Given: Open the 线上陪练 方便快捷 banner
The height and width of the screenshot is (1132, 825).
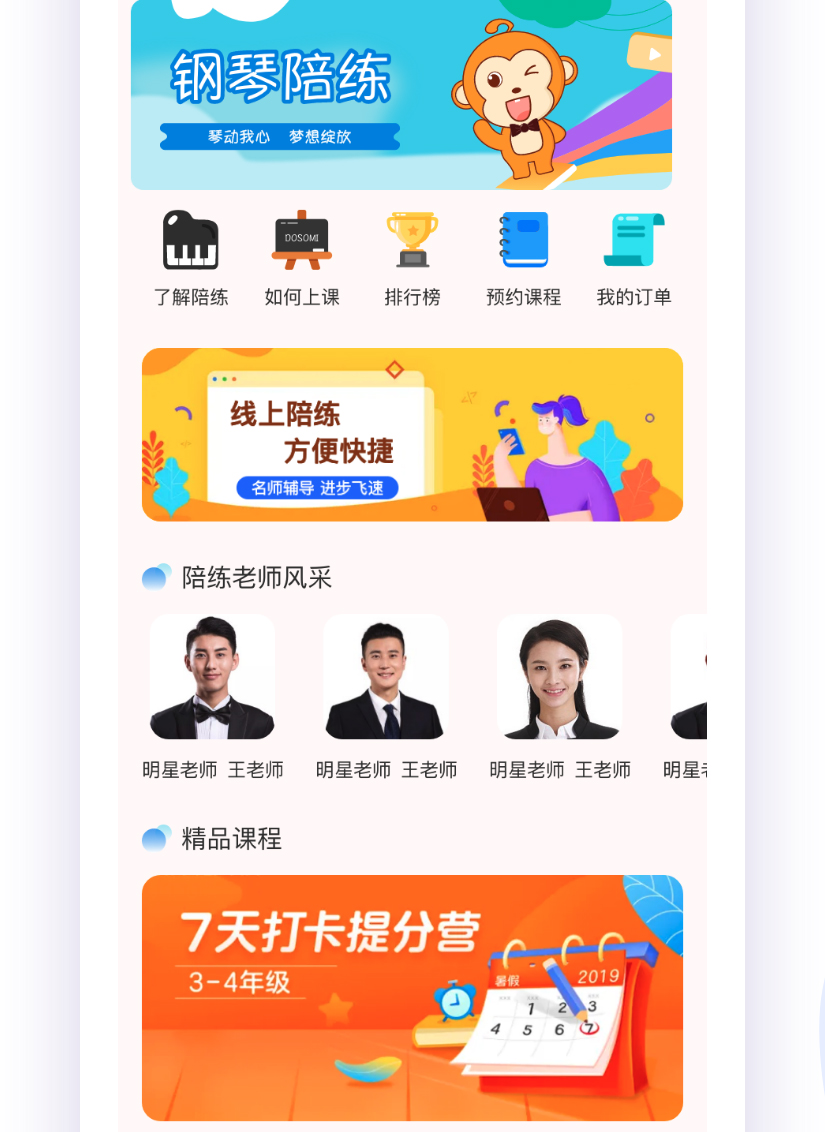Looking at the screenshot, I should click(x=412, y=435).
